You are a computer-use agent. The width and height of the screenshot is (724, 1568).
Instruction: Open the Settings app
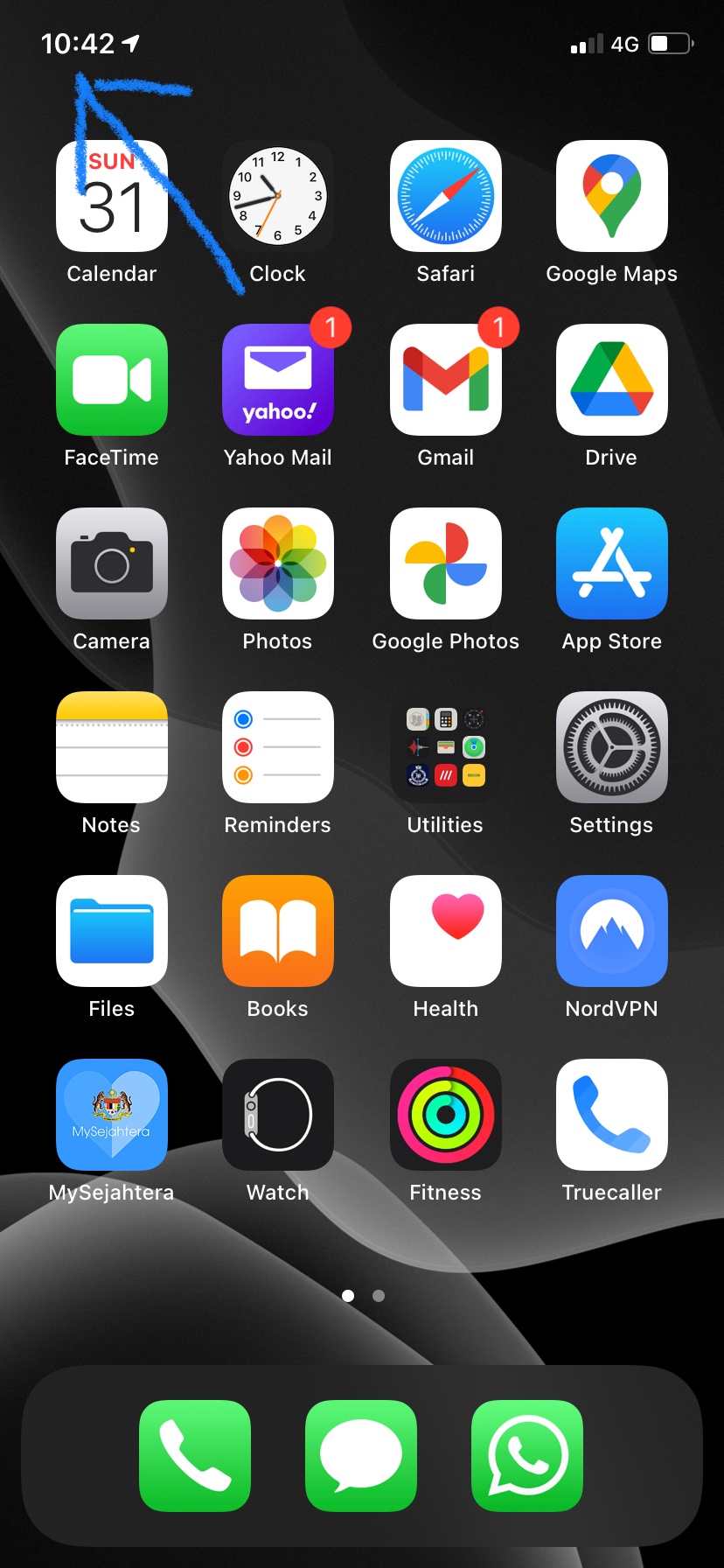611,748
